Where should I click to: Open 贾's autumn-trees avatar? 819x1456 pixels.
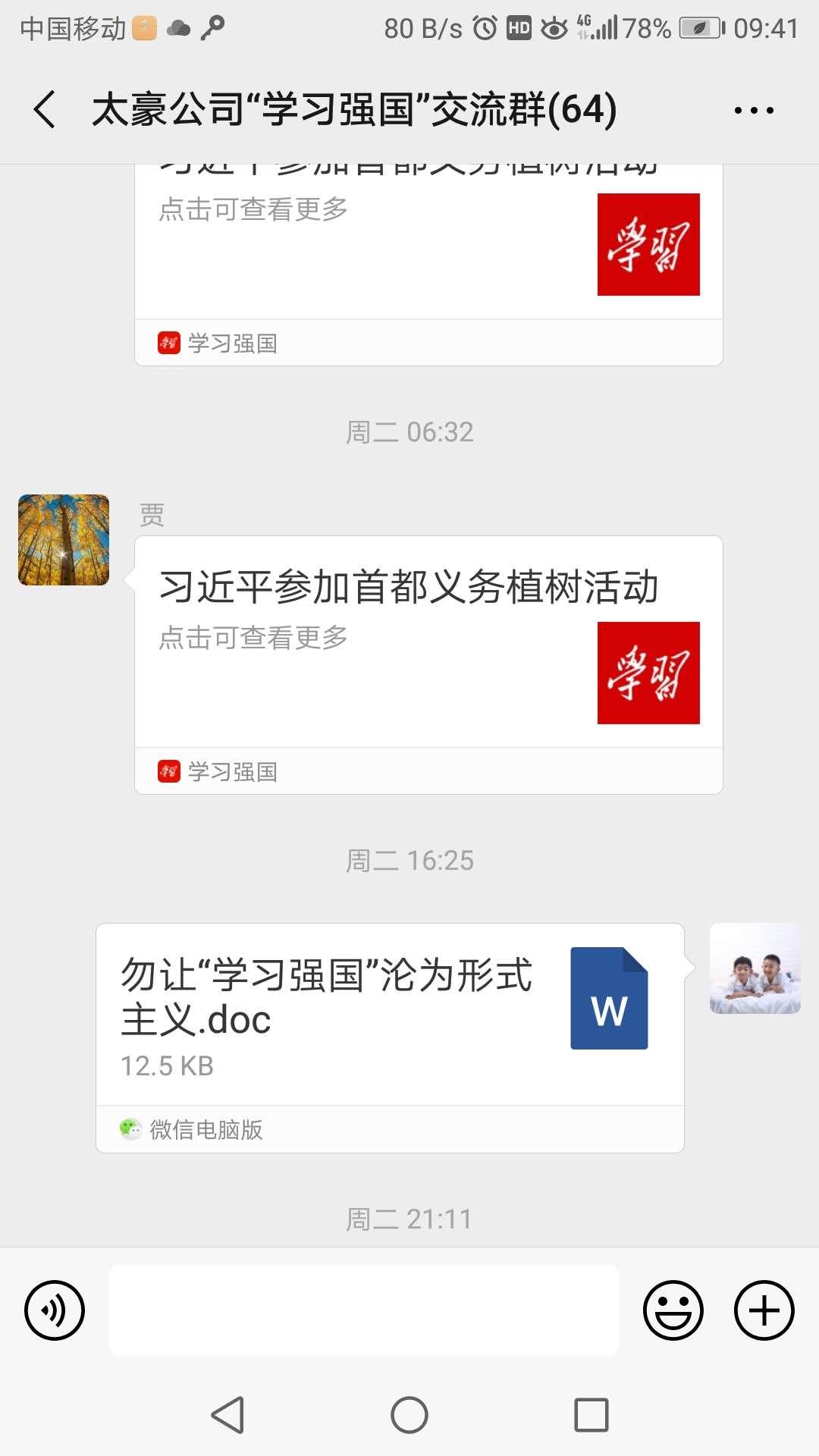[64, 540]
